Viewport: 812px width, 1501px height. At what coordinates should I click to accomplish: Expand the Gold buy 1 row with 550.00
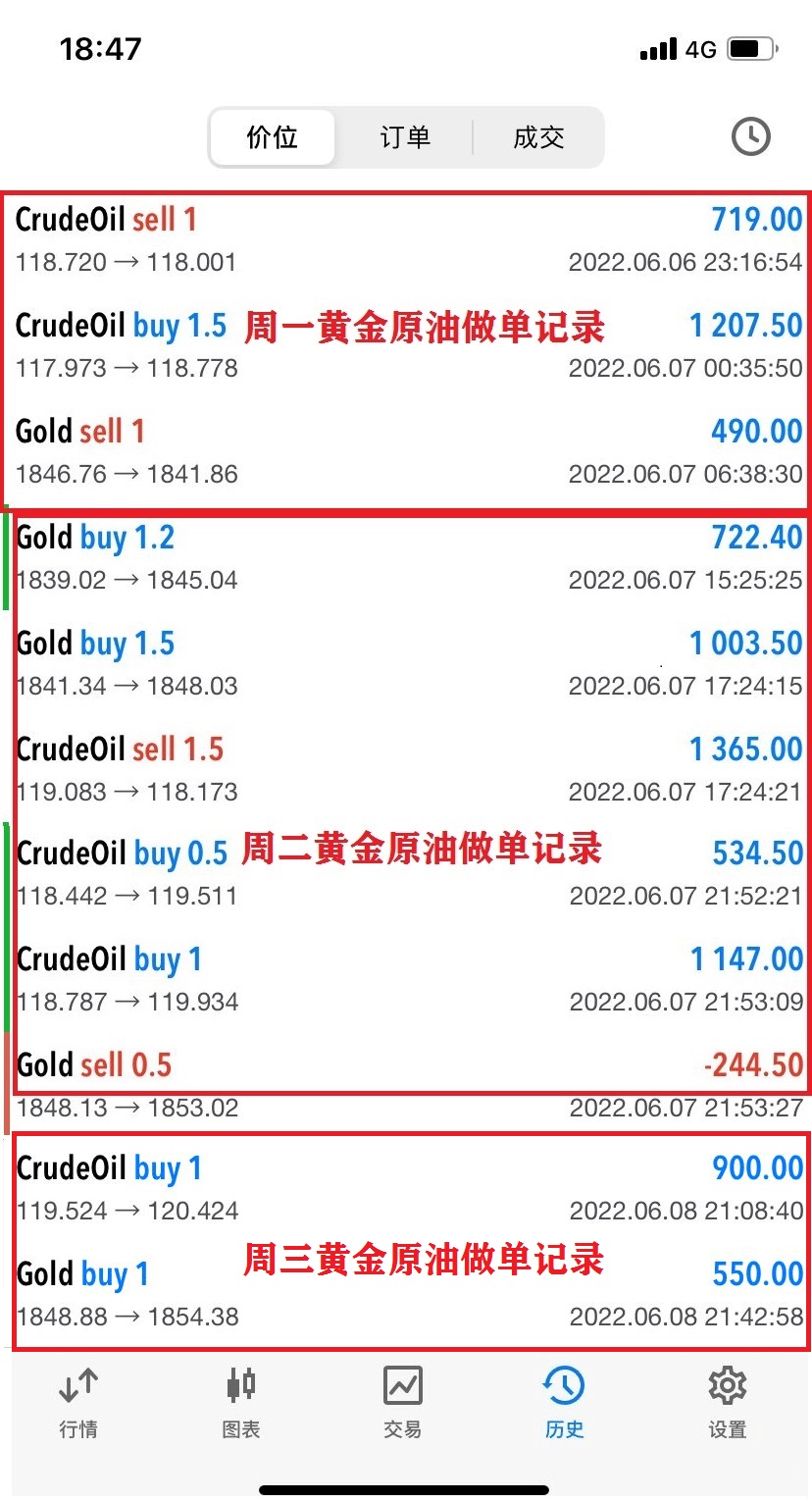(406, 1294)
